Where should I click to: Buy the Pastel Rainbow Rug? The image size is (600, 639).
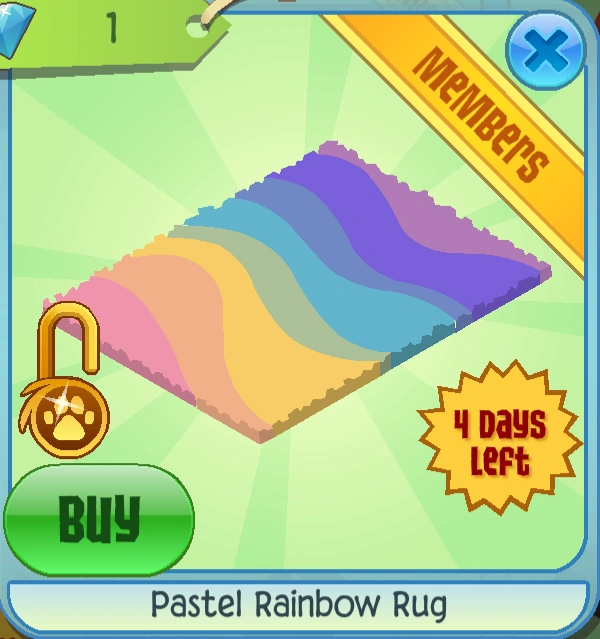tap(97, 518)
